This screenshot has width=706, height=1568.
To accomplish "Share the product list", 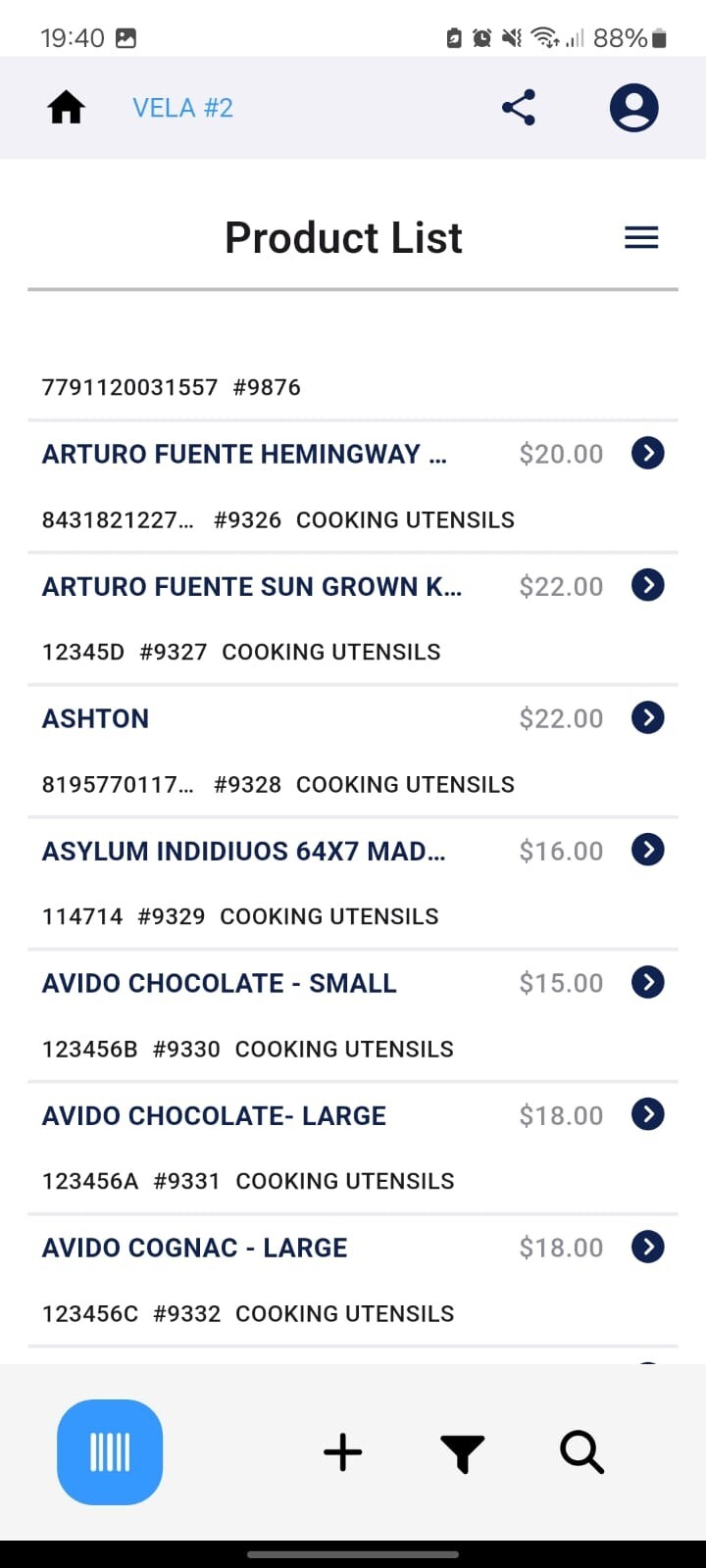I will 519,108.
